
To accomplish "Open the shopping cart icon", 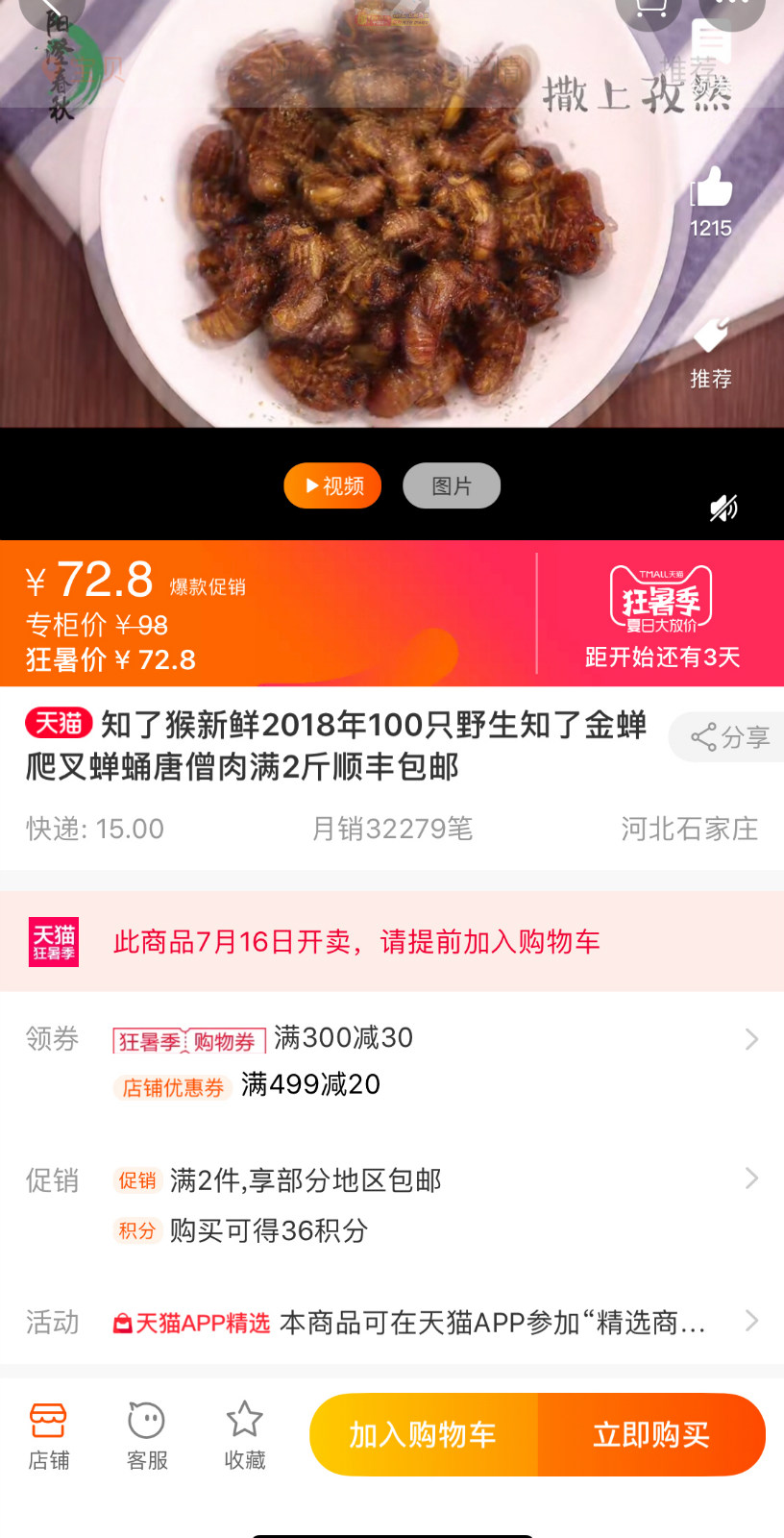I will point(650,8).
